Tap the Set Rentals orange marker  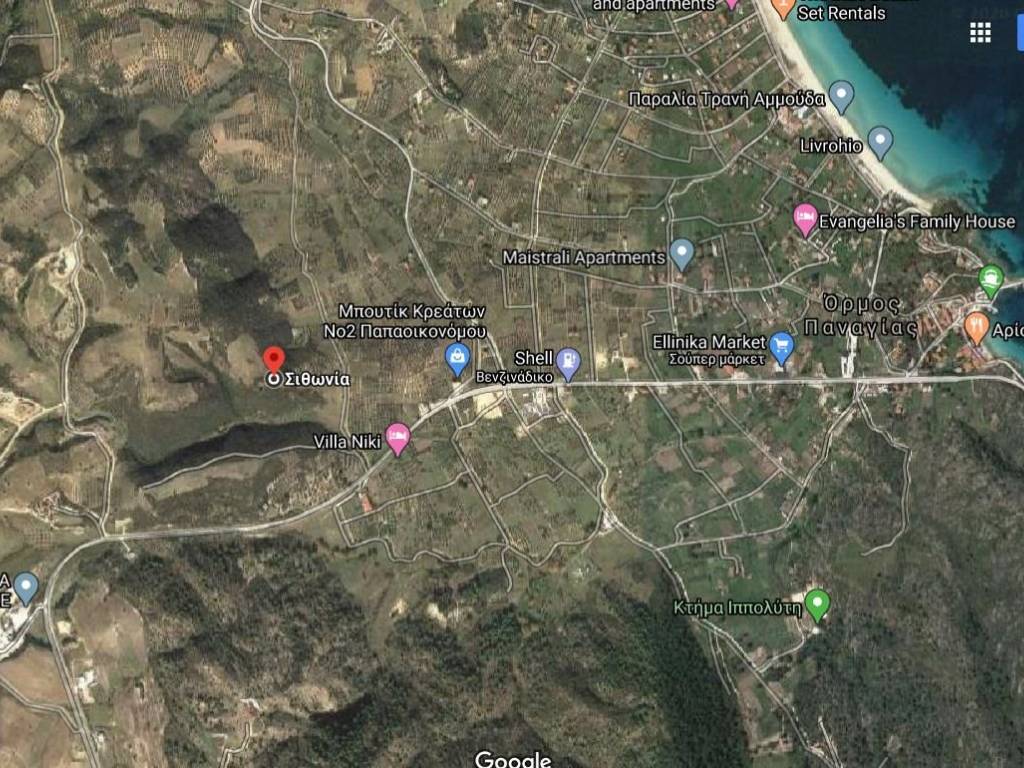coord(783,8)
